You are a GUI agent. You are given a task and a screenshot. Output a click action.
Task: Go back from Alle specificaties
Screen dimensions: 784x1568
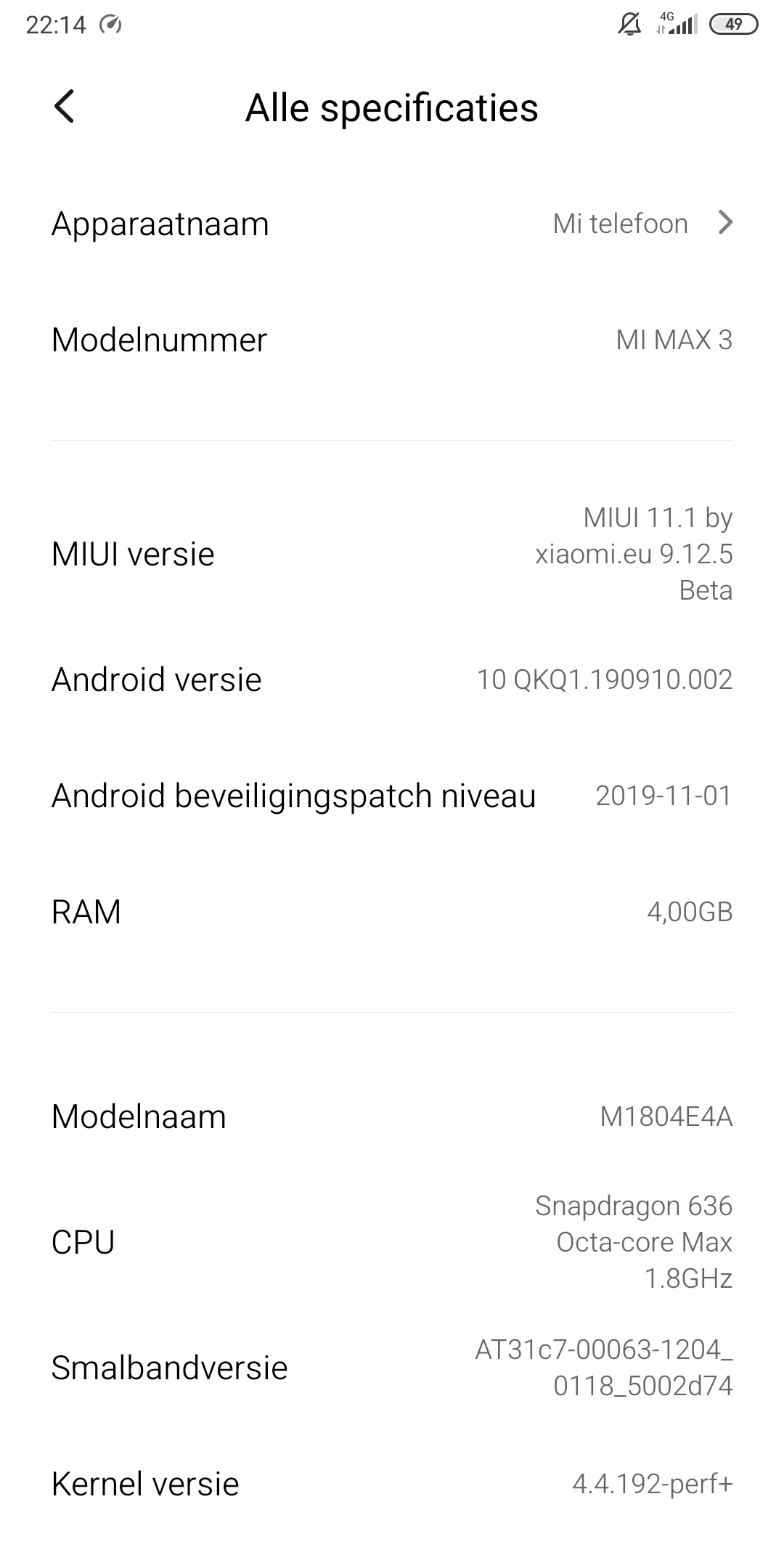point(65,107)
